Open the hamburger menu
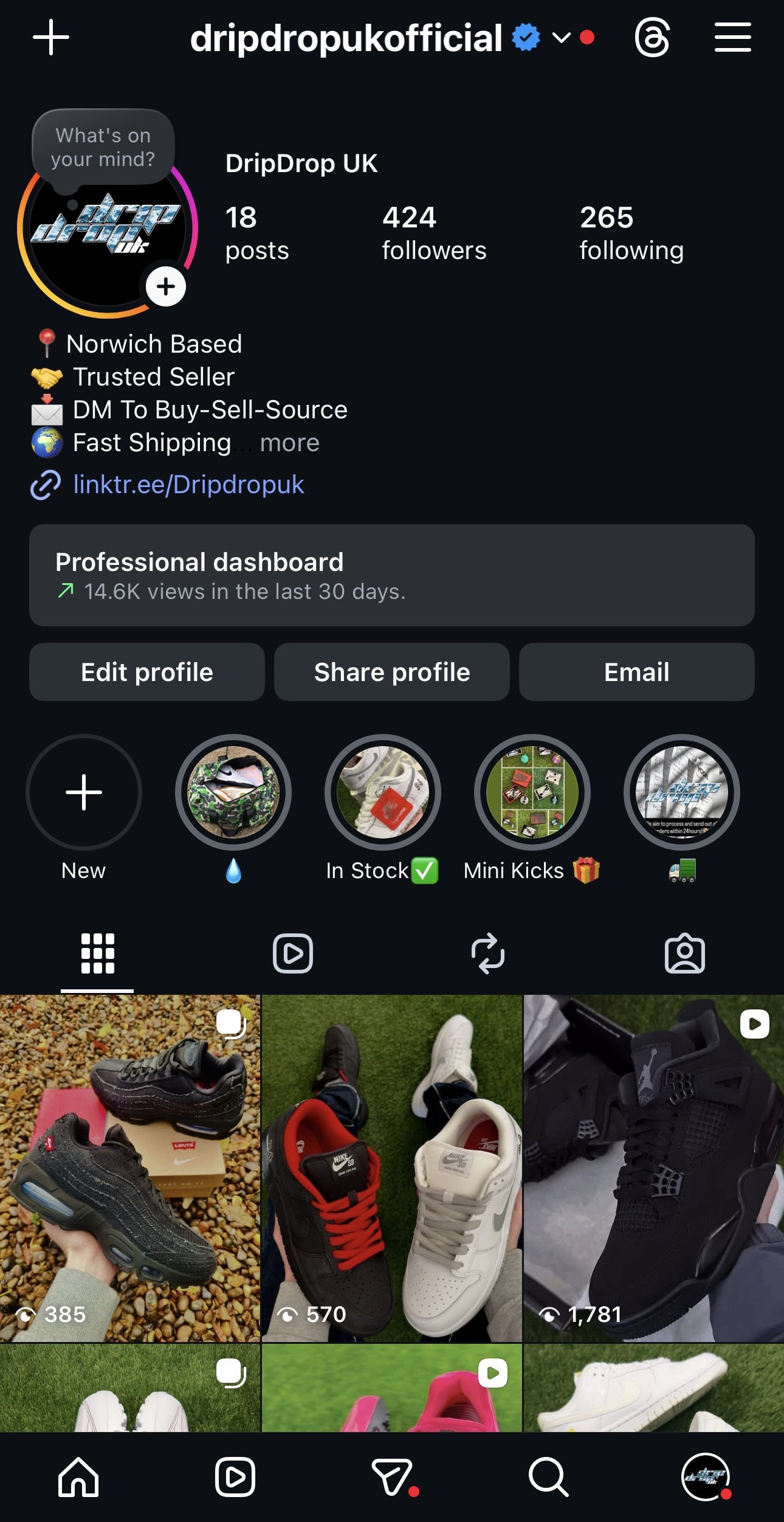 point(732,38)
